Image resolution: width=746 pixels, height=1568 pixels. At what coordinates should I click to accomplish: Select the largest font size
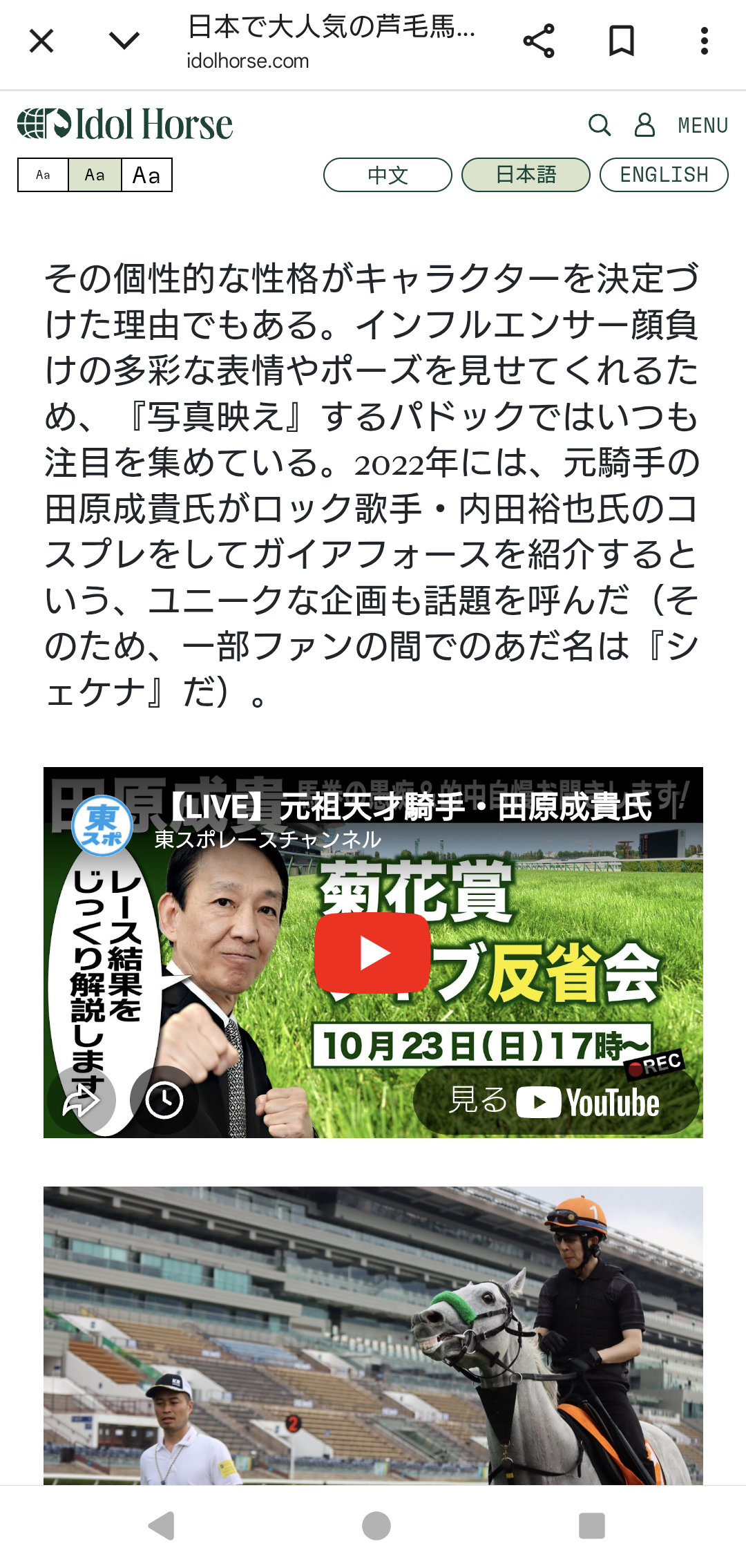(x=146, y=175)
